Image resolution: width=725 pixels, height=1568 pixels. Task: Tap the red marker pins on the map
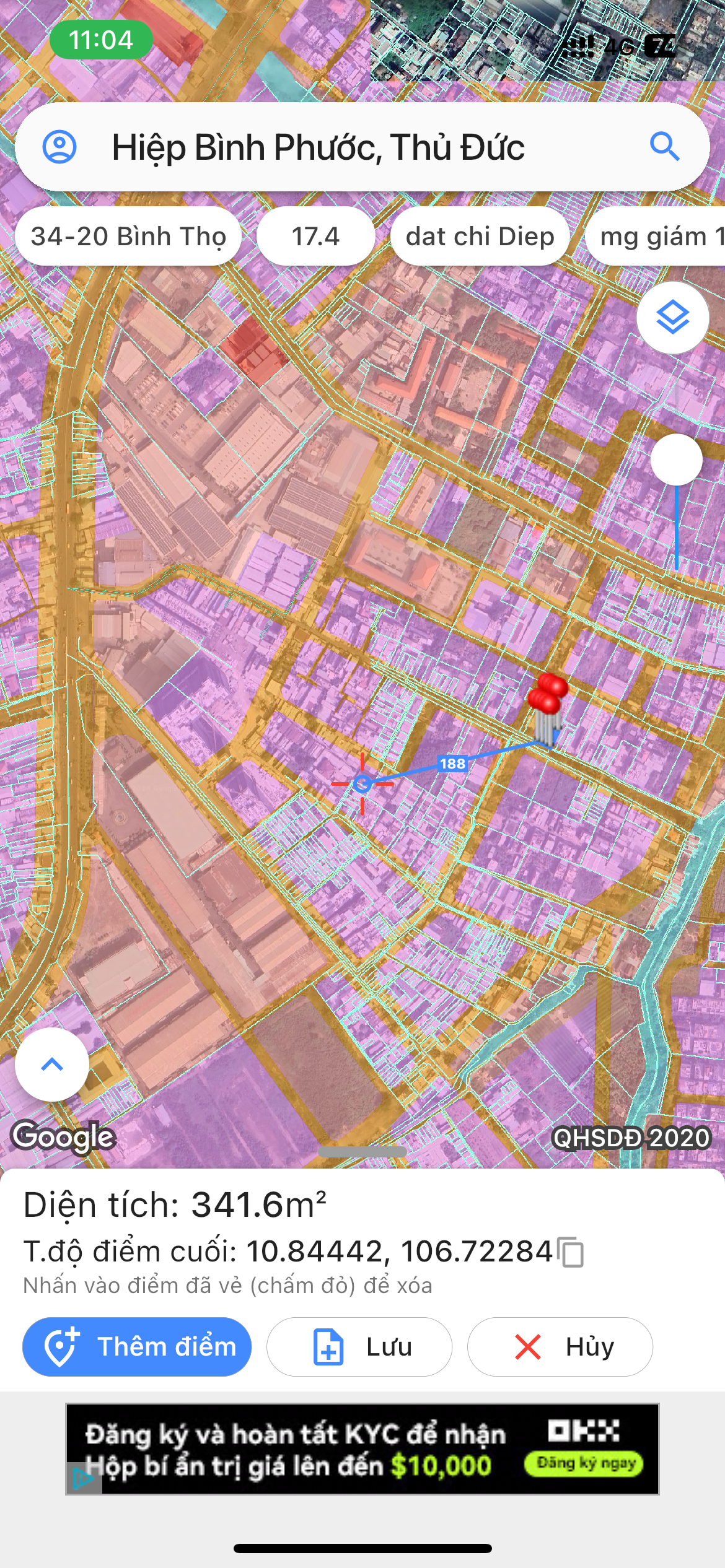tap(548, 693)
